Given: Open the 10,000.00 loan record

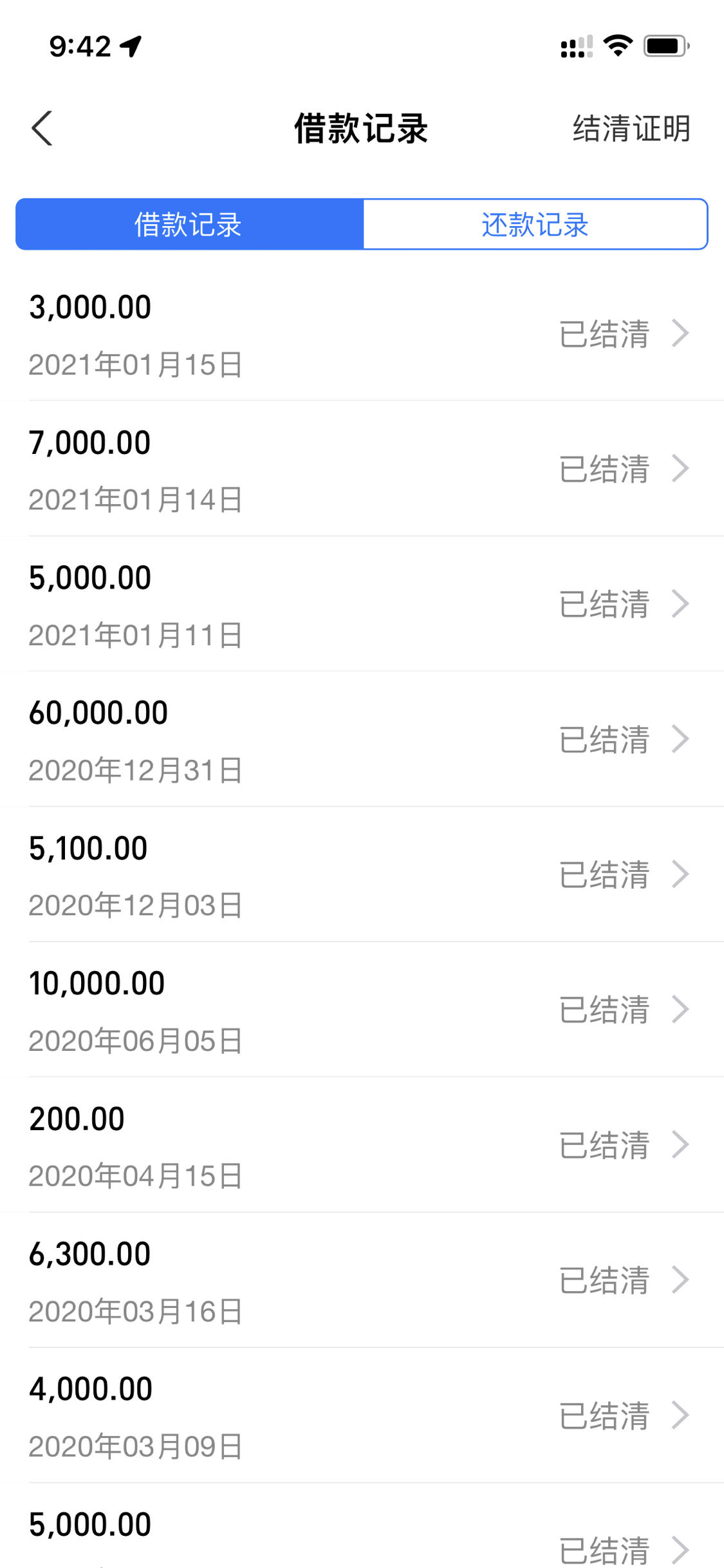Looking at the screenshot, I should [x=362, y=1010].
